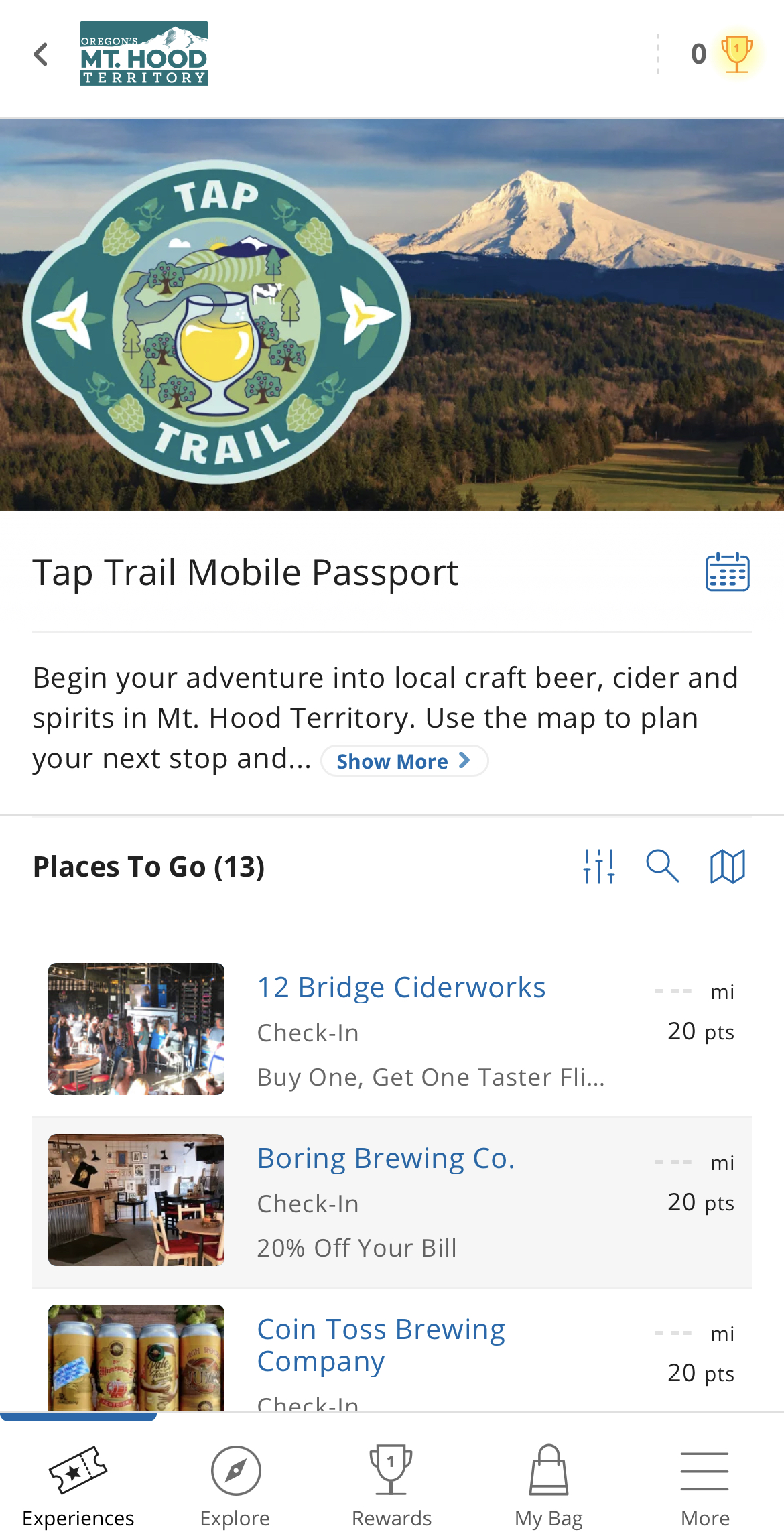The width and height of the screenshot is (784, 1540).
Task: Search places to go
Action: click(662, 867)
